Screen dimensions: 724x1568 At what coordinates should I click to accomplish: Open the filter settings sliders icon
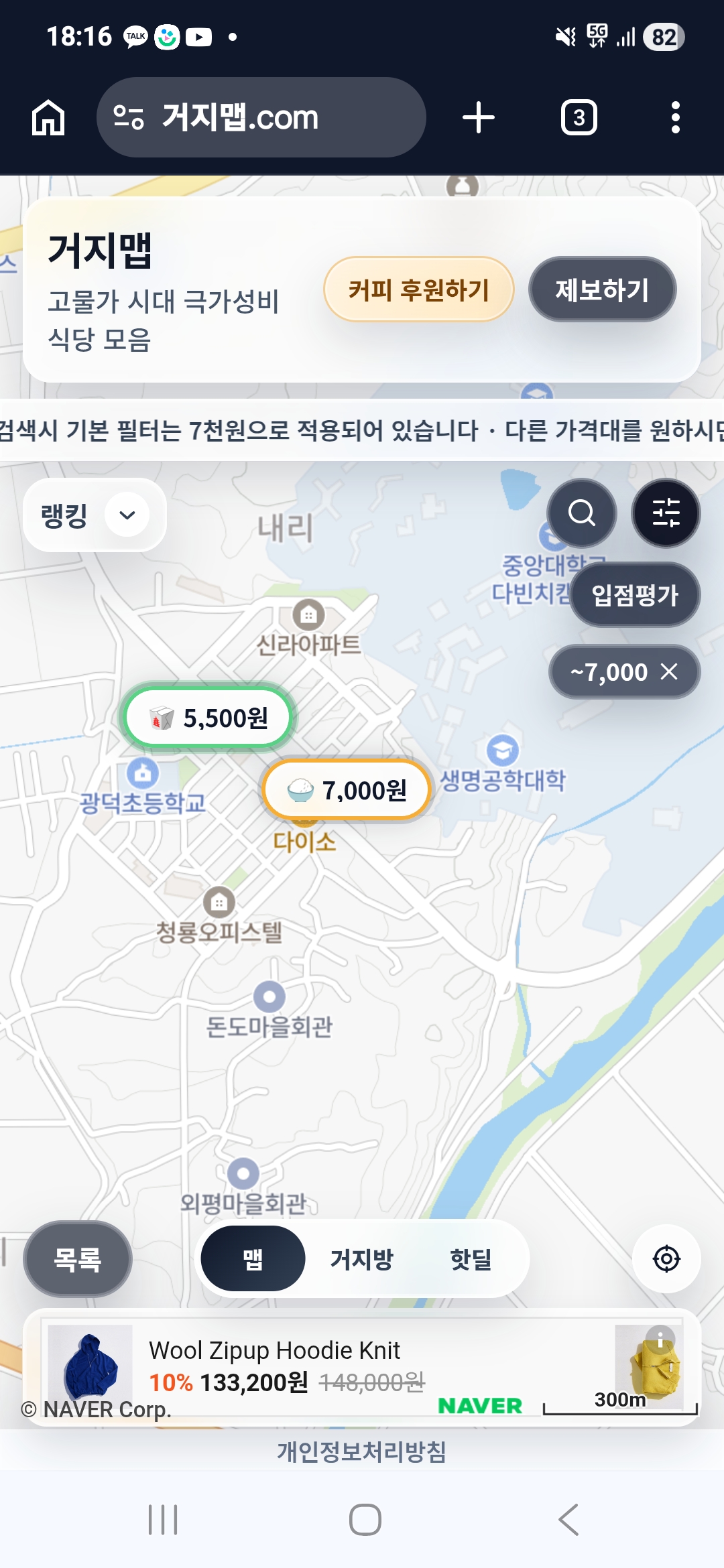coord(666,513)
